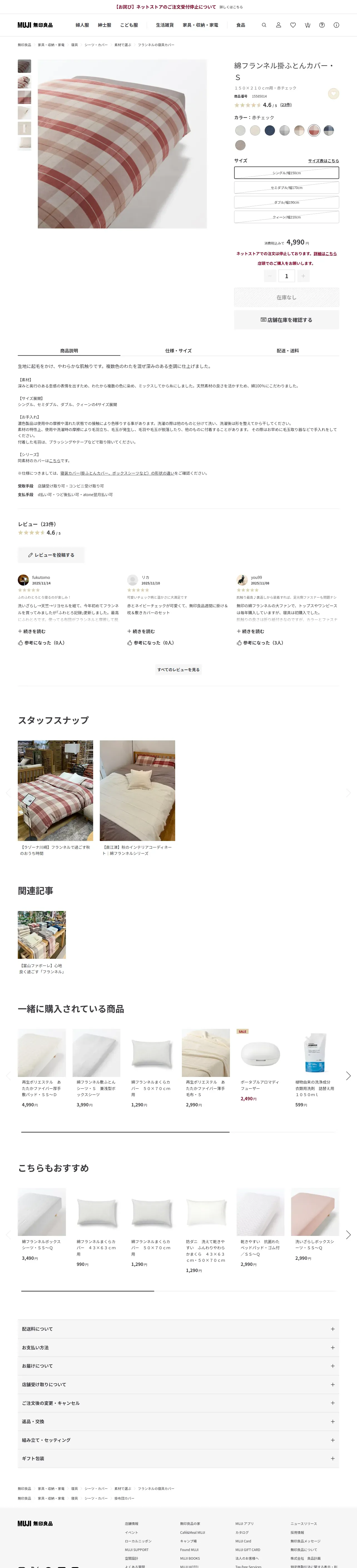The image size is (357, 1568).
Task: Add product to favorites heart
Action: [x=333, y=93]
